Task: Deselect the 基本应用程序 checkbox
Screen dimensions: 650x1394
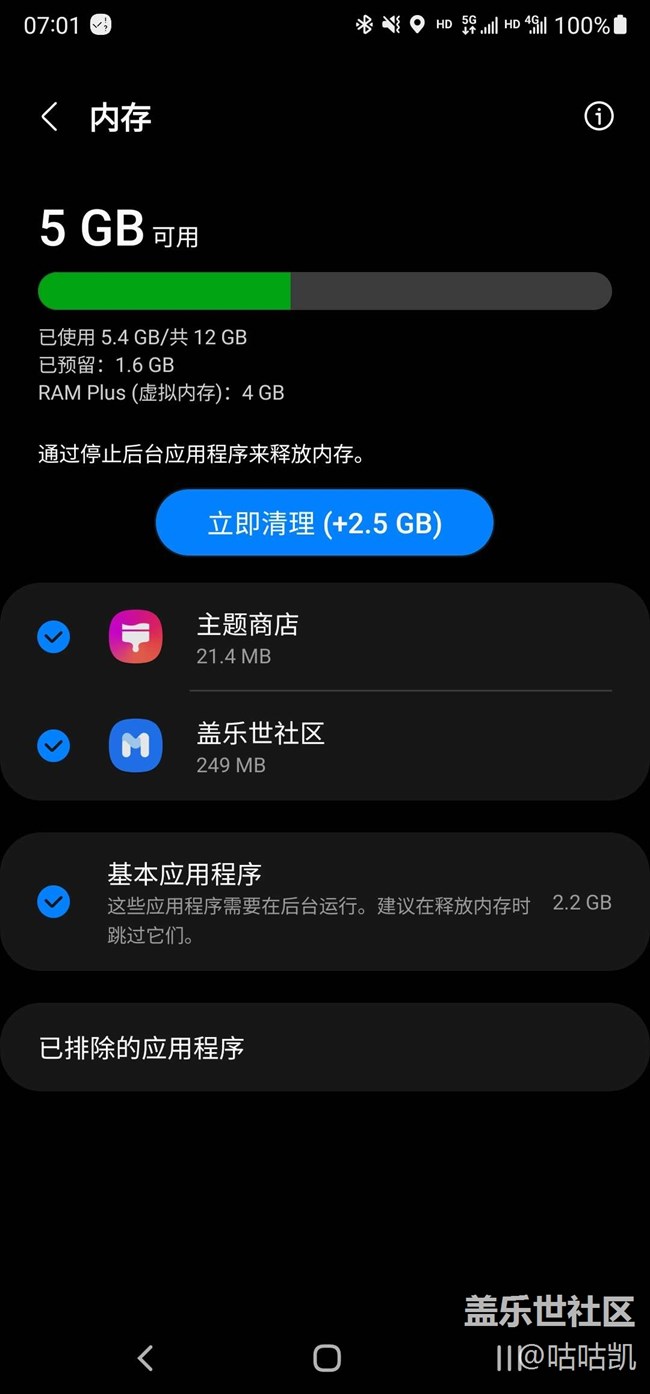Action: click(x=53, y=902)
